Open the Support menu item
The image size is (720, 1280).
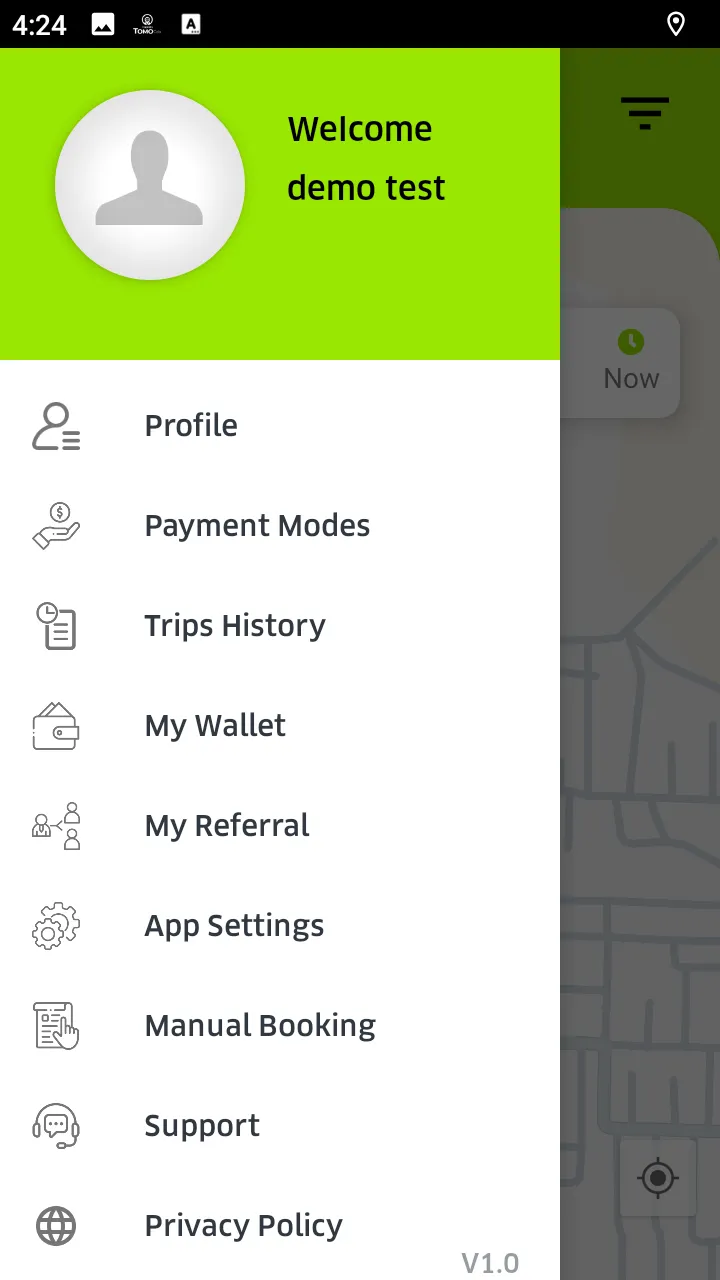tap(201, 1125)
